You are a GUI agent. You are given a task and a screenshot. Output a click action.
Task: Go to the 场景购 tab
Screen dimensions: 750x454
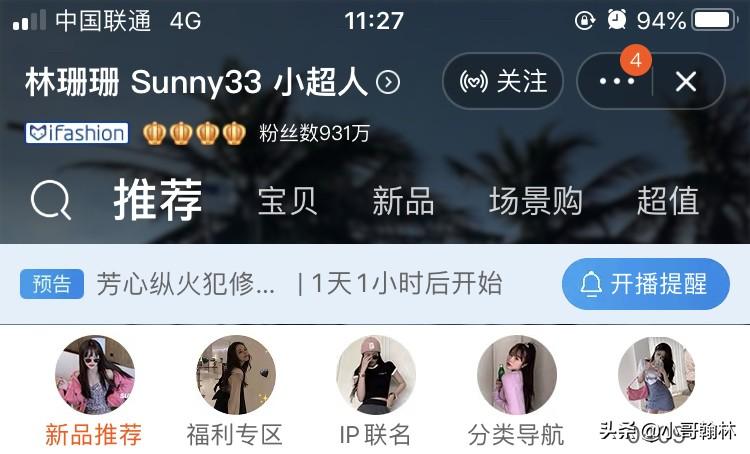535,201
